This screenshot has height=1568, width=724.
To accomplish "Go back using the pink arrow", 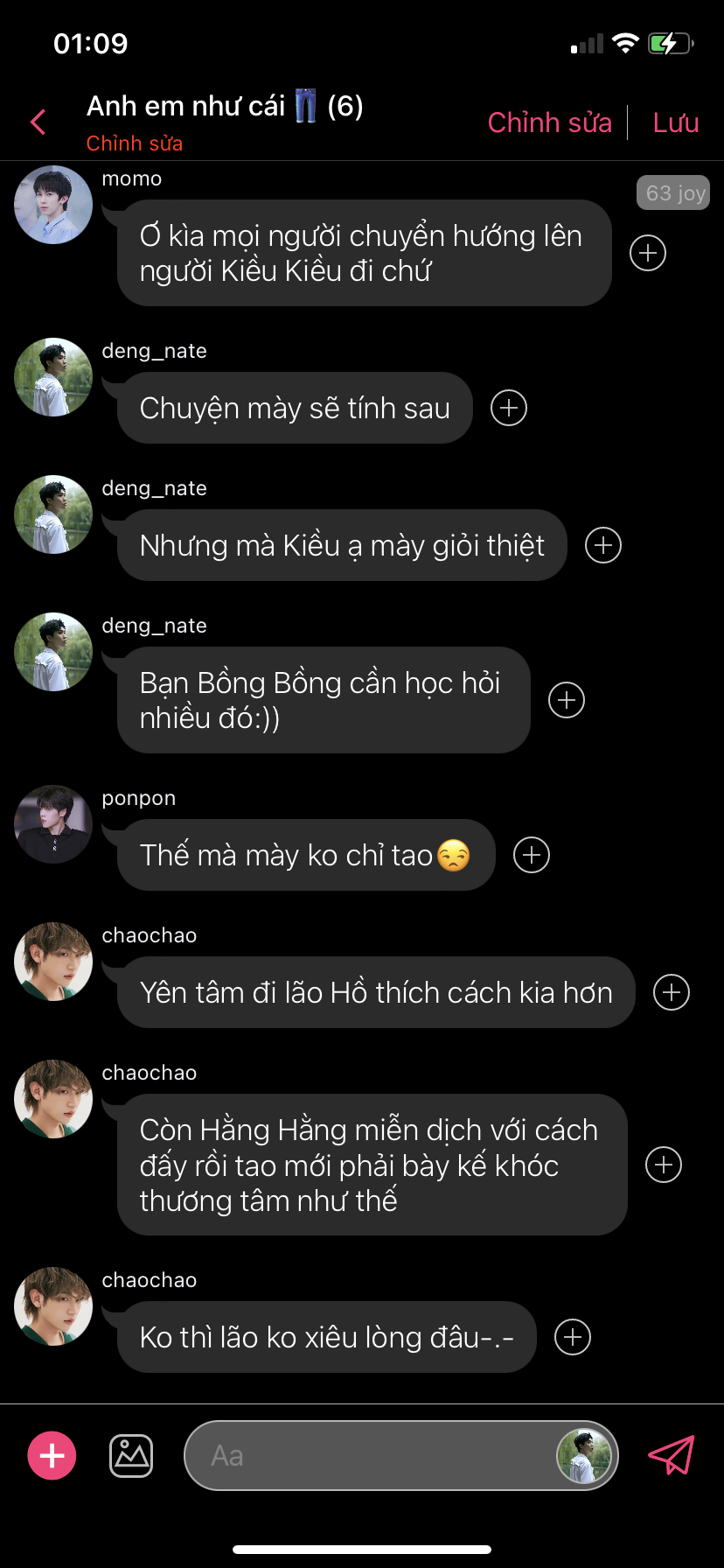I will (x=38, y=122).
